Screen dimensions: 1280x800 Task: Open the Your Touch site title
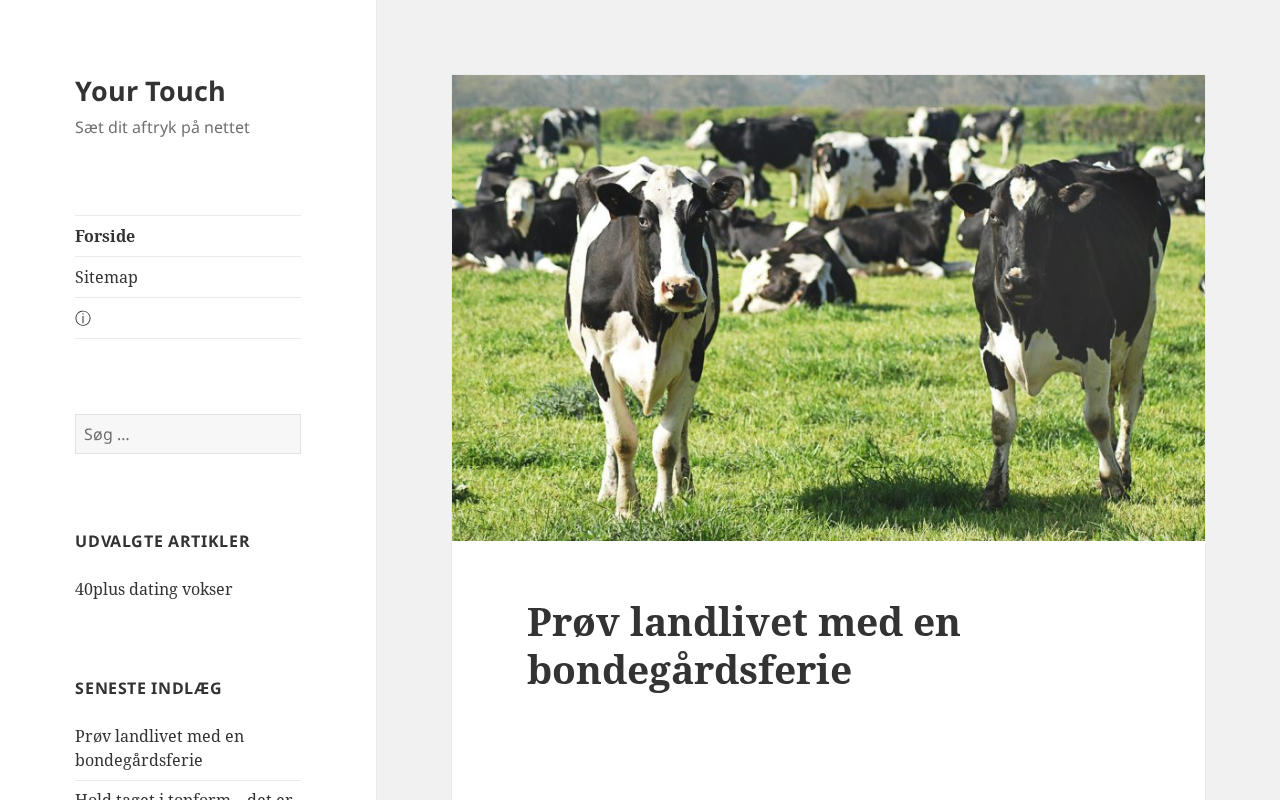150,91
